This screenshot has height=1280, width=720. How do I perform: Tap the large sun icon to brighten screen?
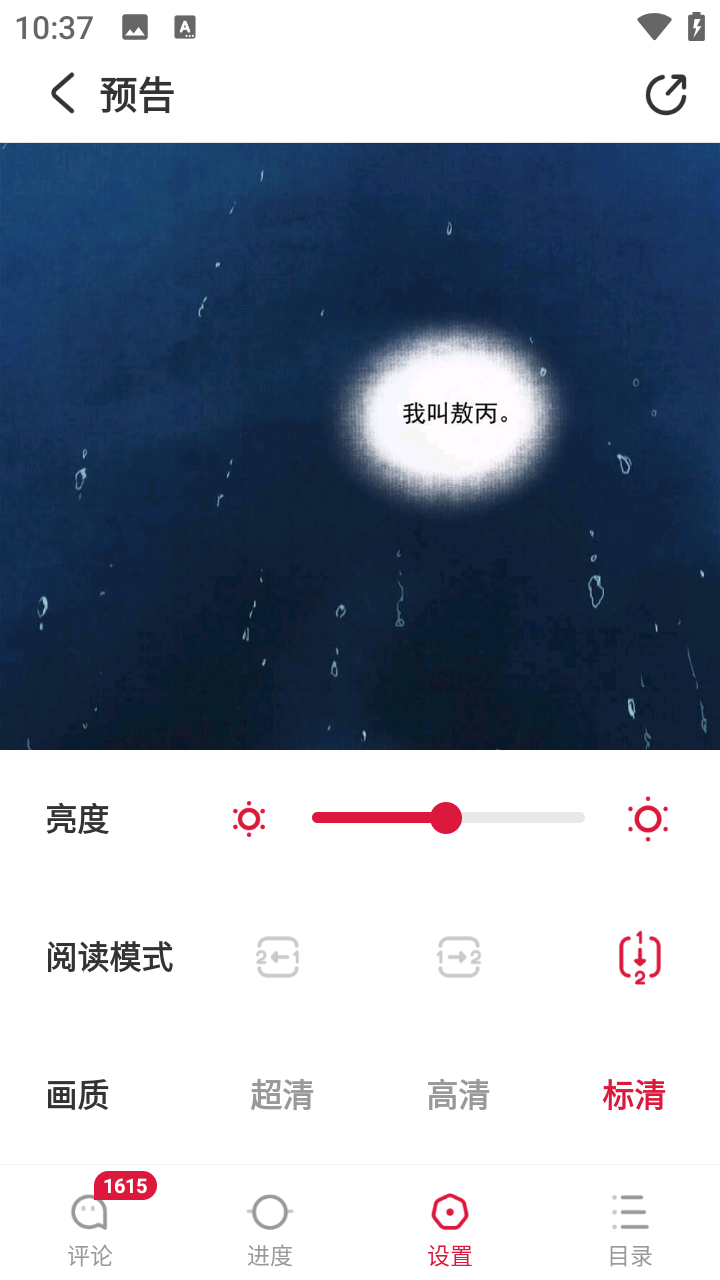pos(647,819)
